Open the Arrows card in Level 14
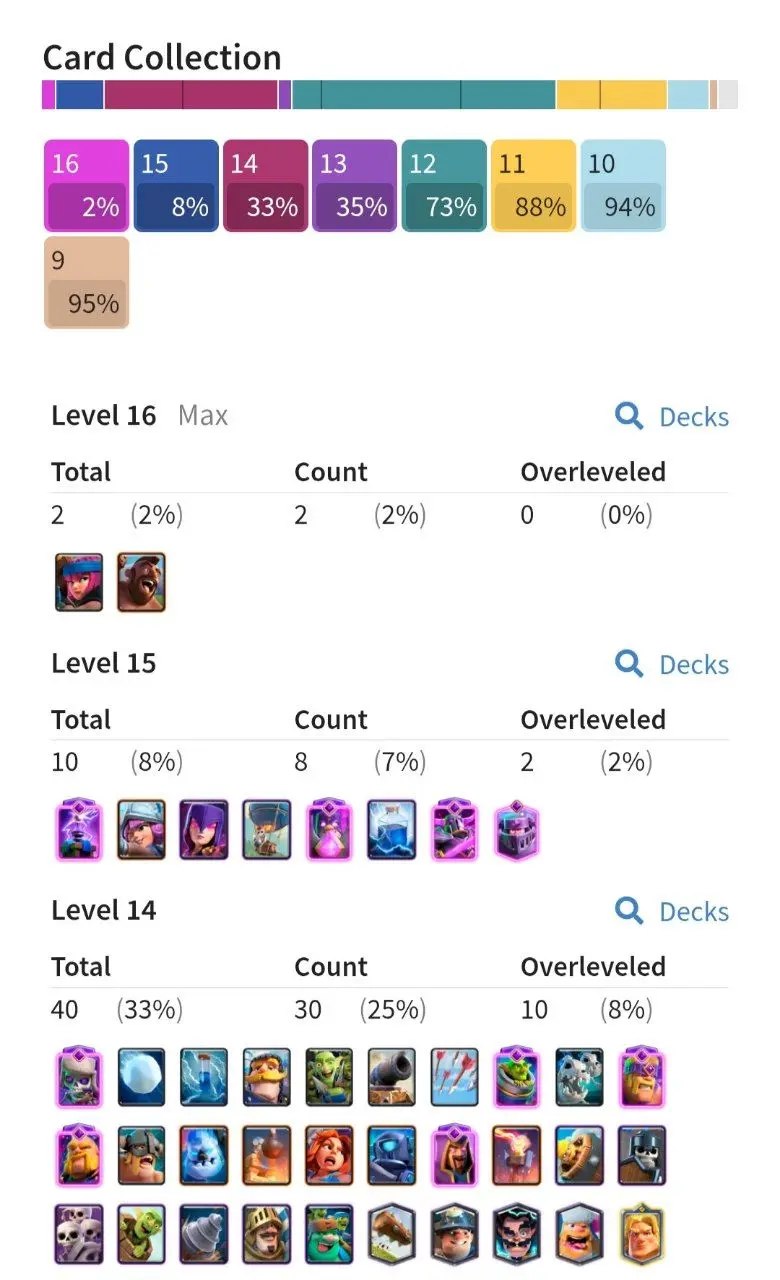Screen dimensions: 780x1280 coord(455,1076)
